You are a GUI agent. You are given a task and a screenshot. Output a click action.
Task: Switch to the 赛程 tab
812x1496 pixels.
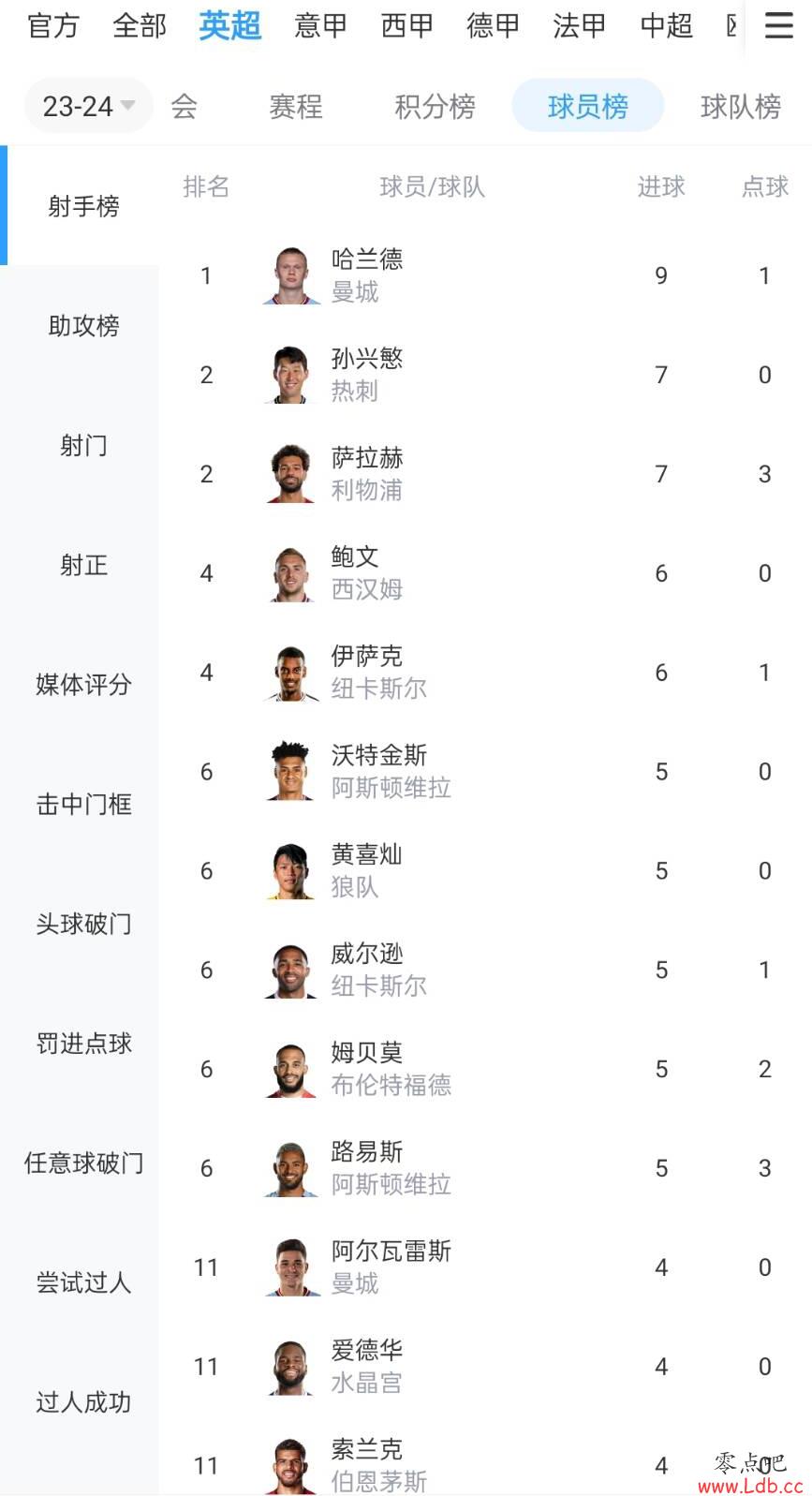(296, 106)
